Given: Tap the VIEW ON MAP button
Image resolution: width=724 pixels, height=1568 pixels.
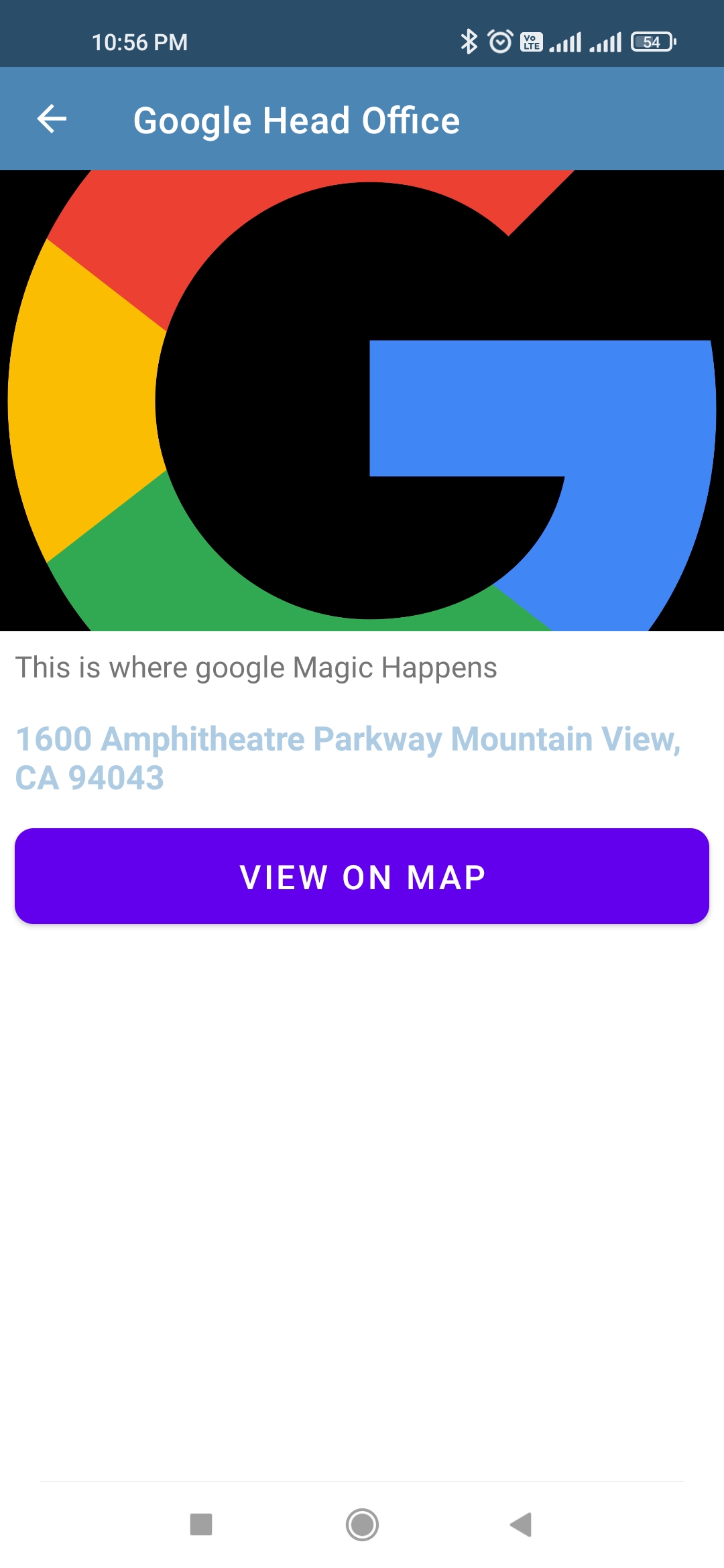Looking at the screenshot, I should click(x=362, y=876).
